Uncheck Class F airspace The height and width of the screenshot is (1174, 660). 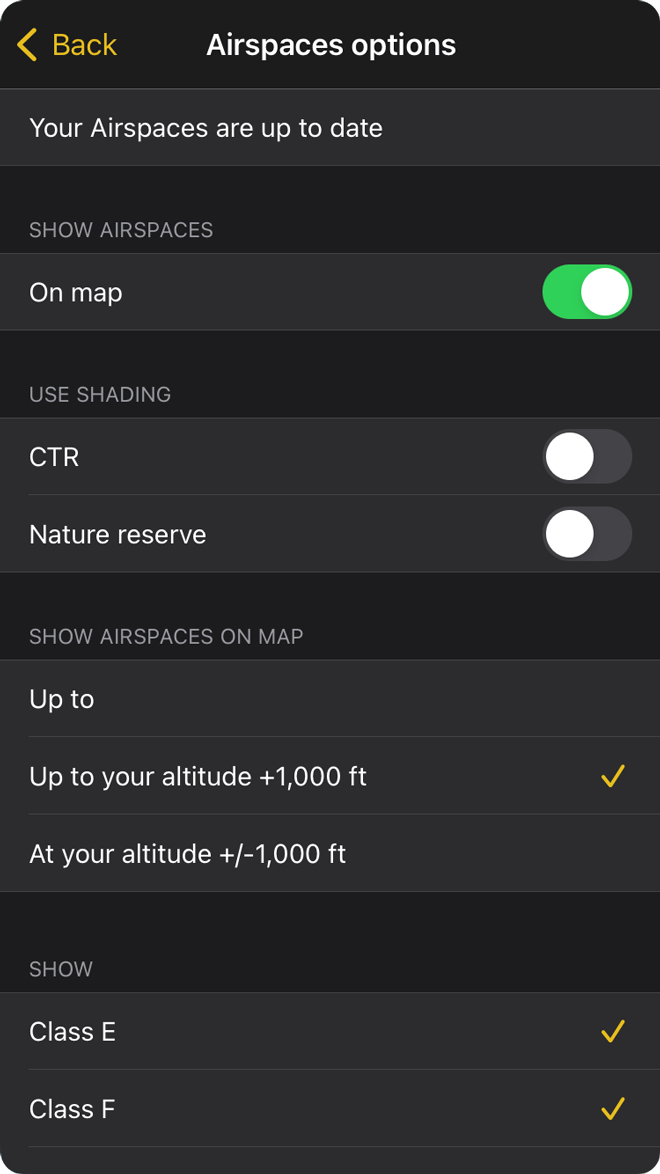pyautogui.click(x=330, y=1109)
